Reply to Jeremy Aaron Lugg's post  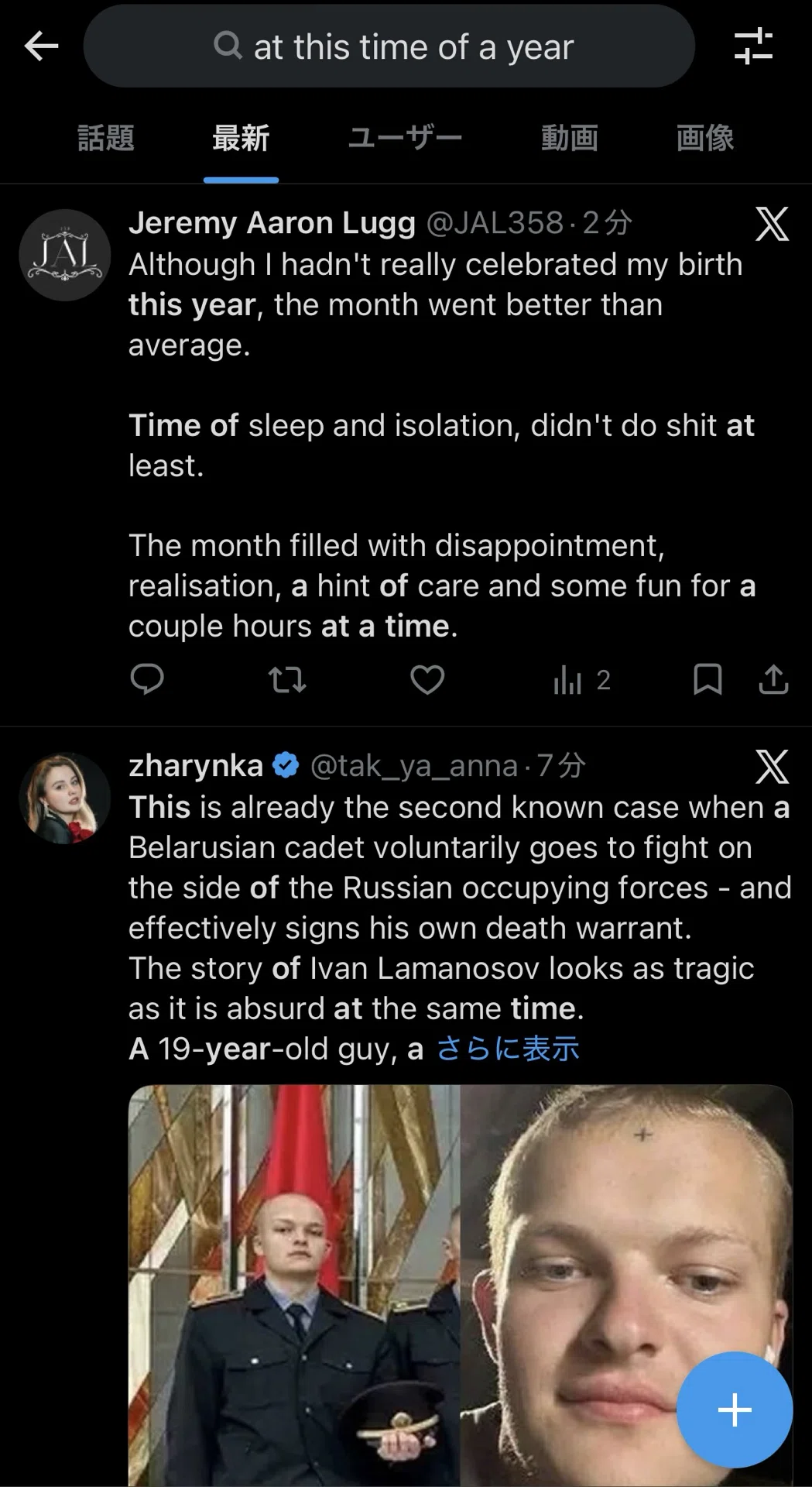(x=147, y=679)
